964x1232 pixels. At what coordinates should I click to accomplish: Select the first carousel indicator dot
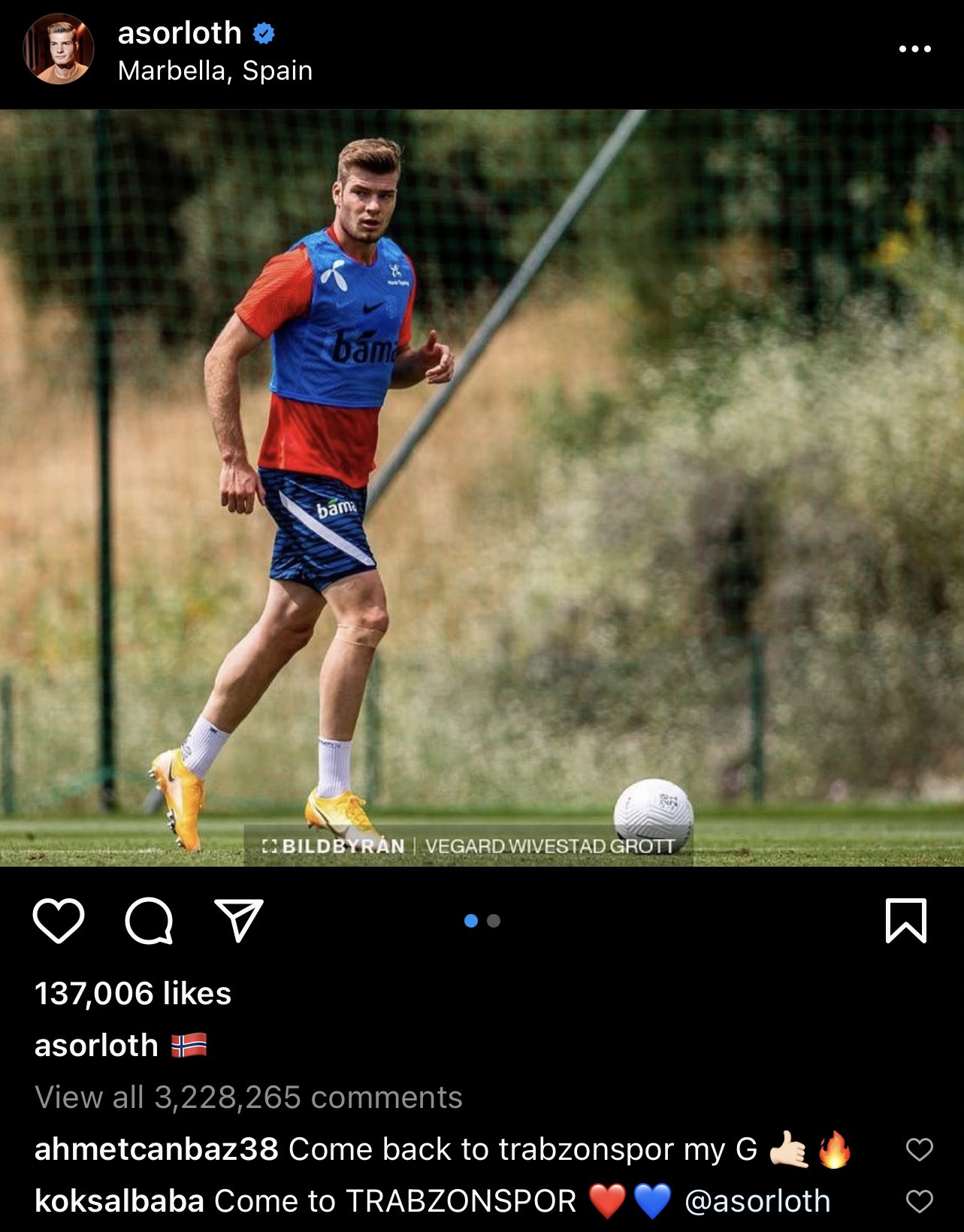[470, 919]
